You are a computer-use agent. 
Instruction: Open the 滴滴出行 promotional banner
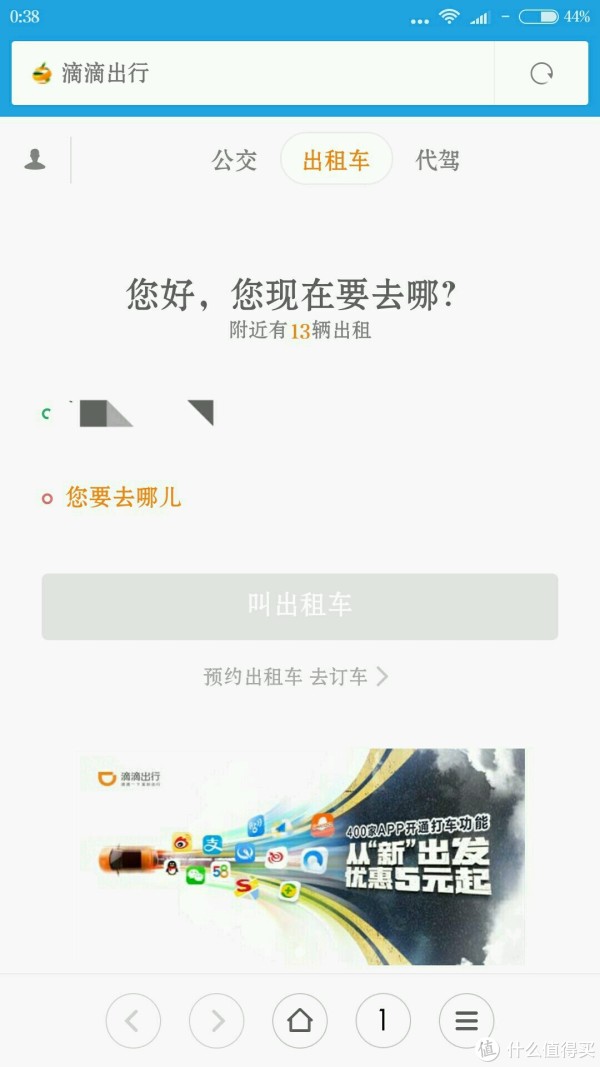pos(301,856)
